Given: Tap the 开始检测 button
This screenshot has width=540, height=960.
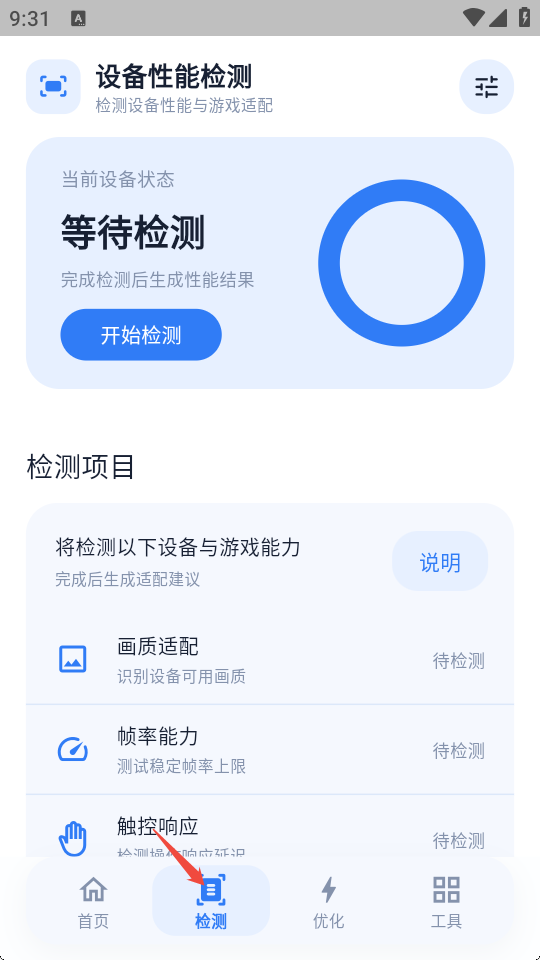Looking at the screenshot, I should point(141,335).
